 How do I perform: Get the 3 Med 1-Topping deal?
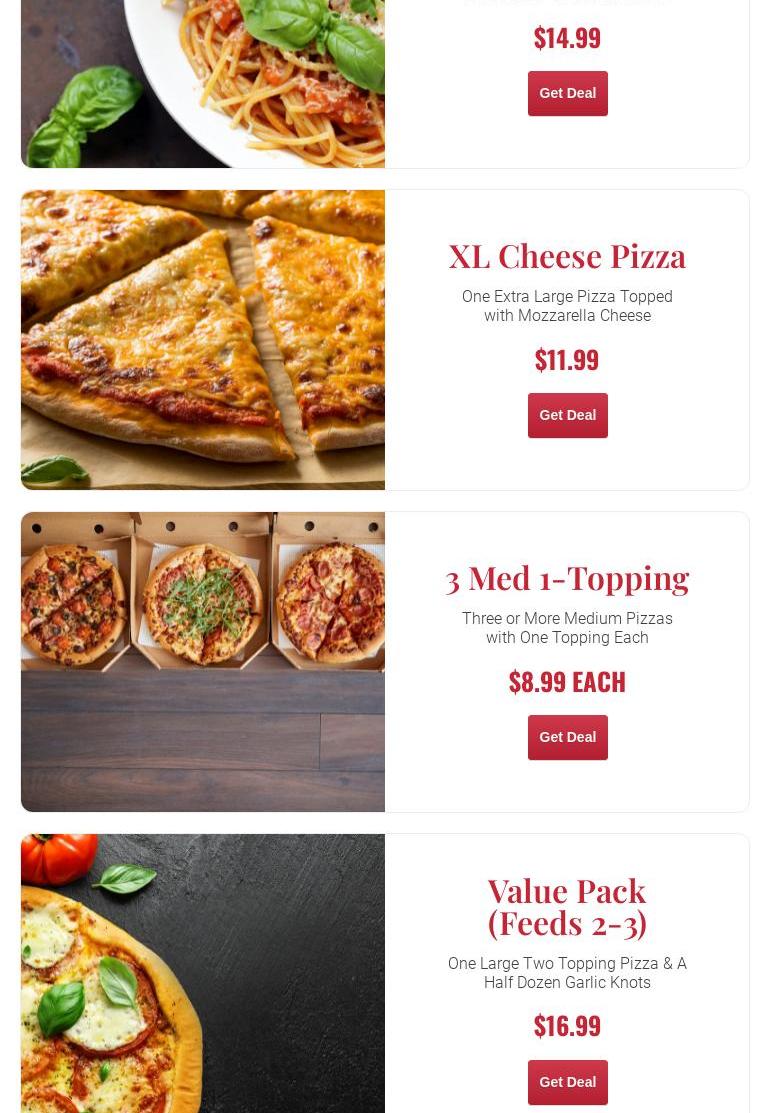pyautogui.click(x=567, y=737)
